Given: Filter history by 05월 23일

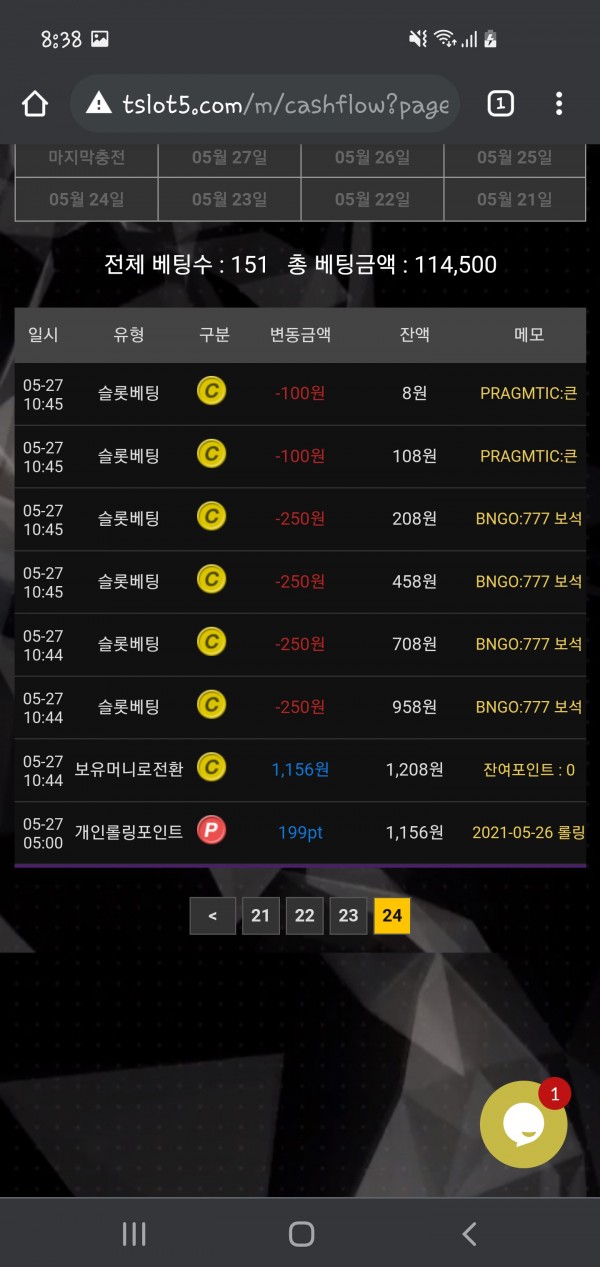Looking at the screenshot, I should [x=229, y=199].
